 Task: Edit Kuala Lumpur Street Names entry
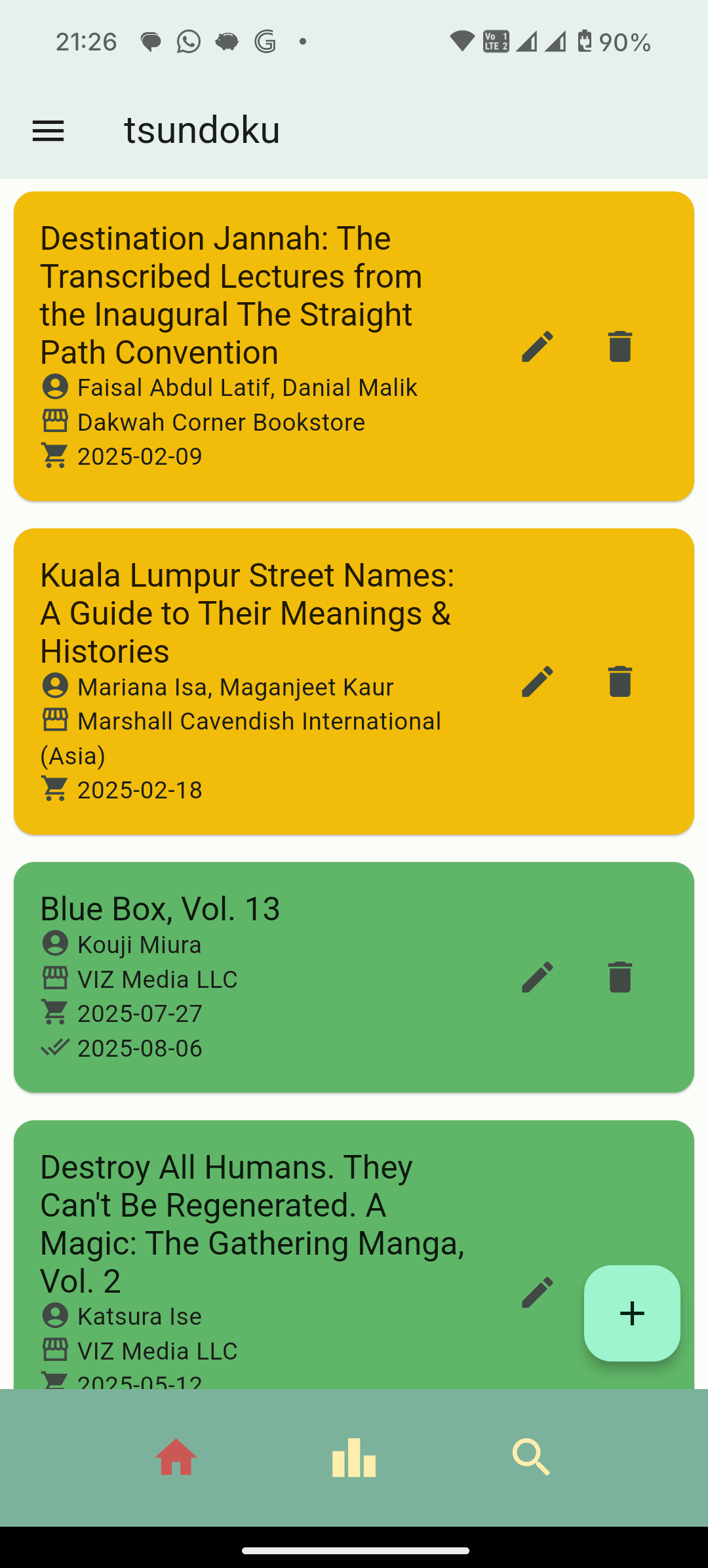pyautogui.click(x=538, y=681)
